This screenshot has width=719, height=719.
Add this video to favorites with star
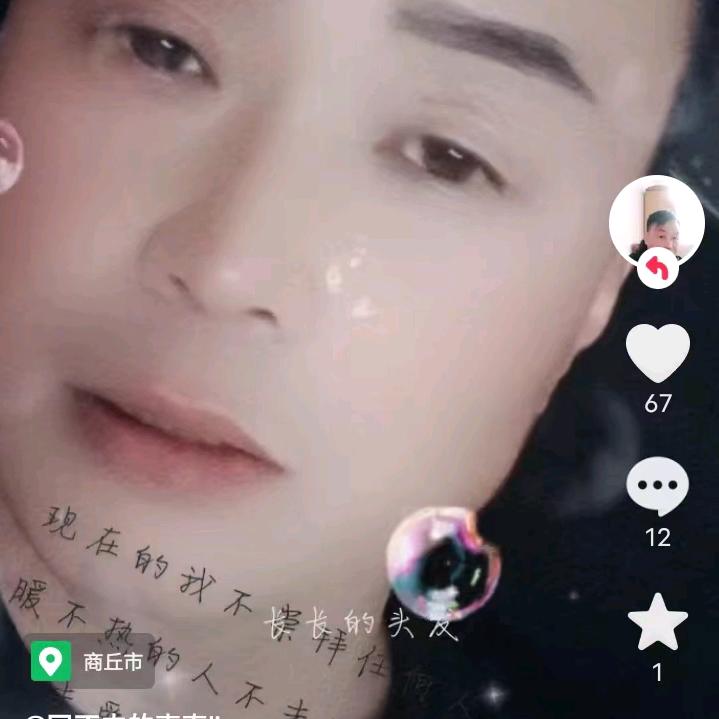(x=658, y=622)
